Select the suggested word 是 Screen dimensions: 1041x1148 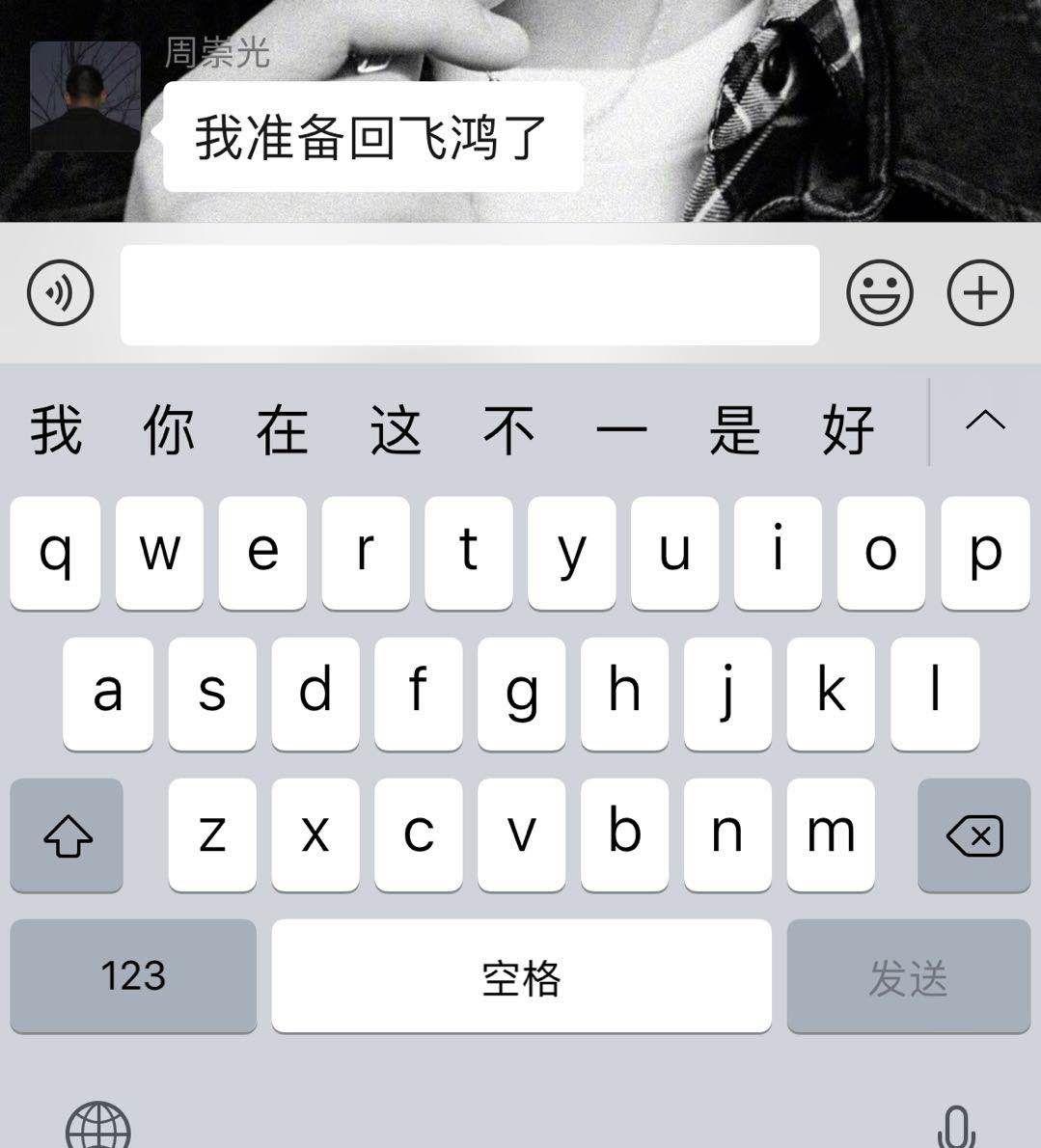(x=735, y=429)
